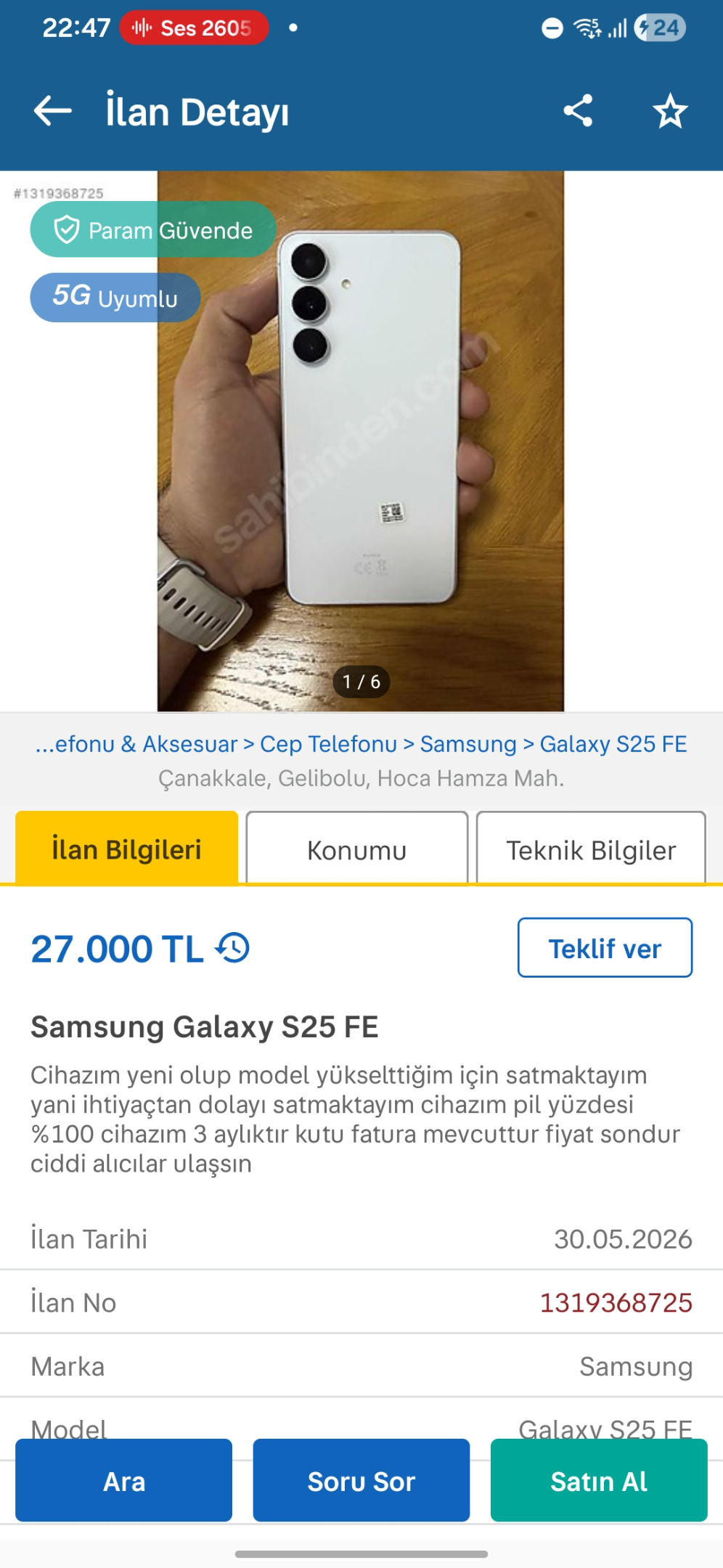
Task: Open the Samsung breadcrumb link
Action: (468, 744)
